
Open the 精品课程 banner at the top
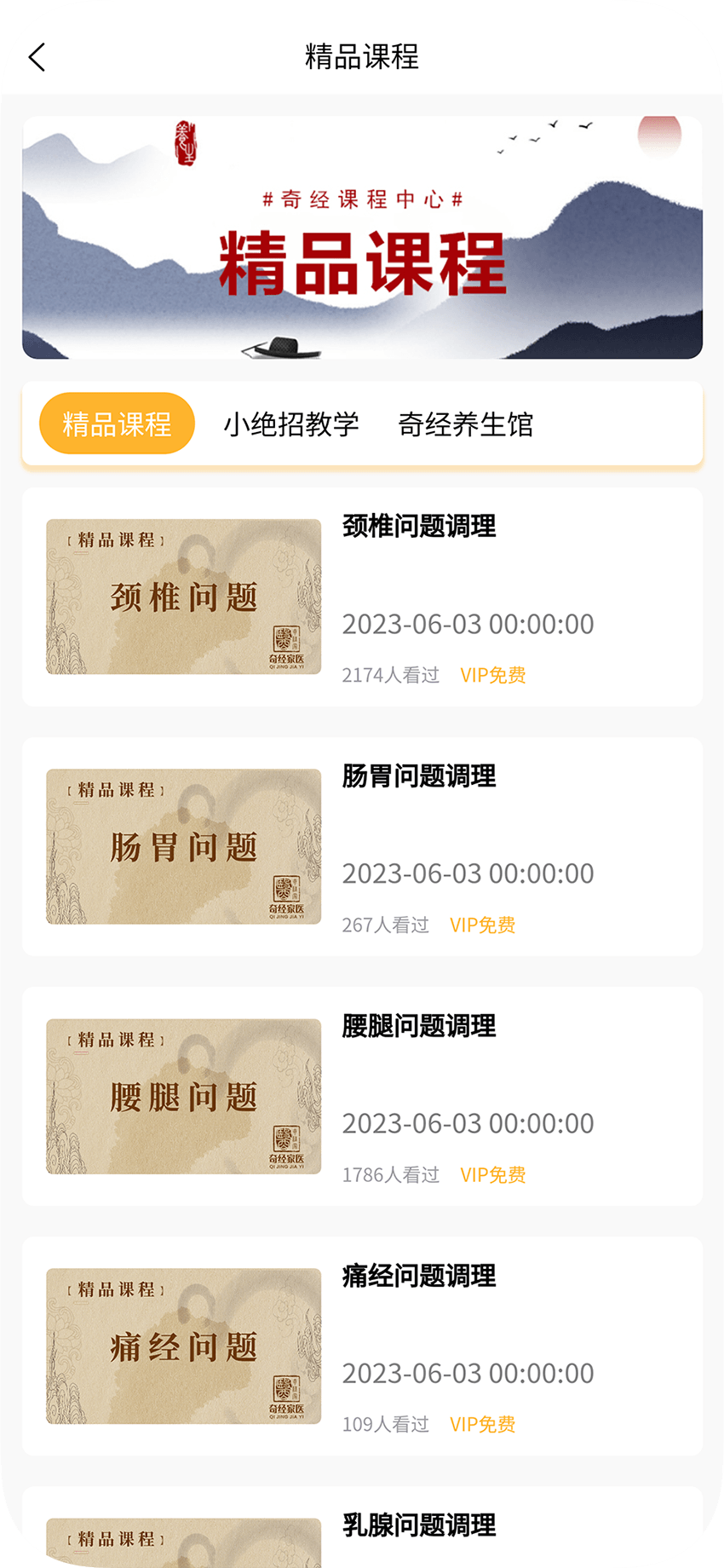click(x=362, y=238)
